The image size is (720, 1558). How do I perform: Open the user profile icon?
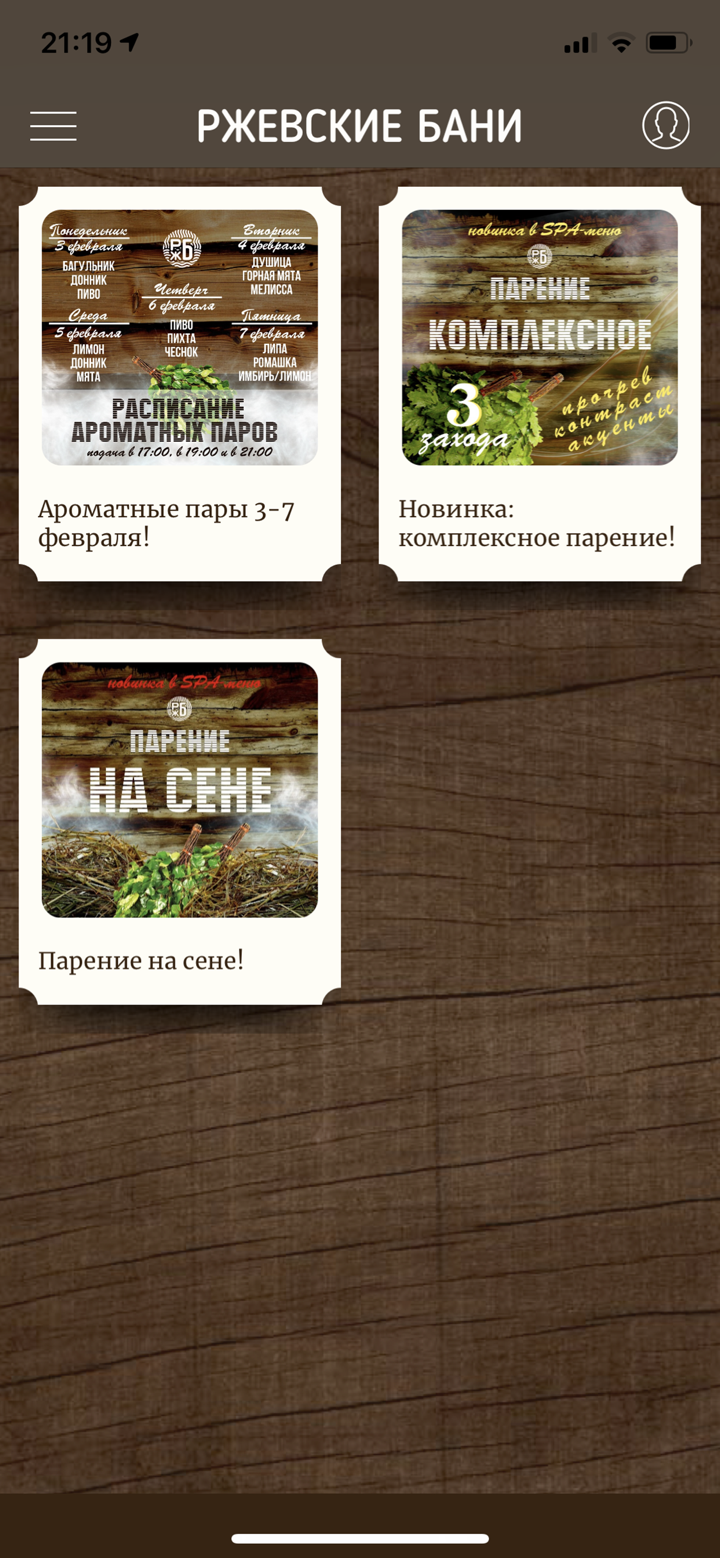coord(666,125)
